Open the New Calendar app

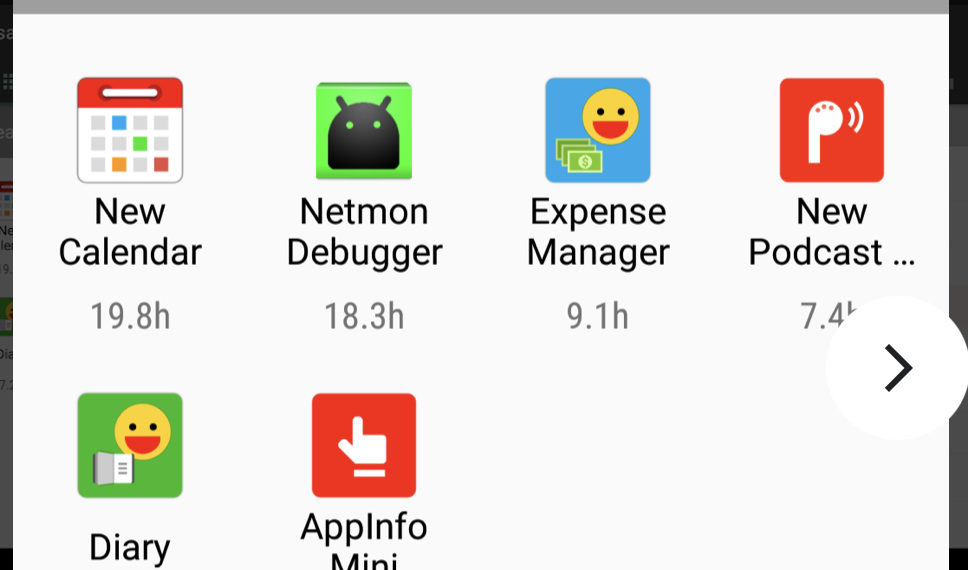tap(130, 131)
